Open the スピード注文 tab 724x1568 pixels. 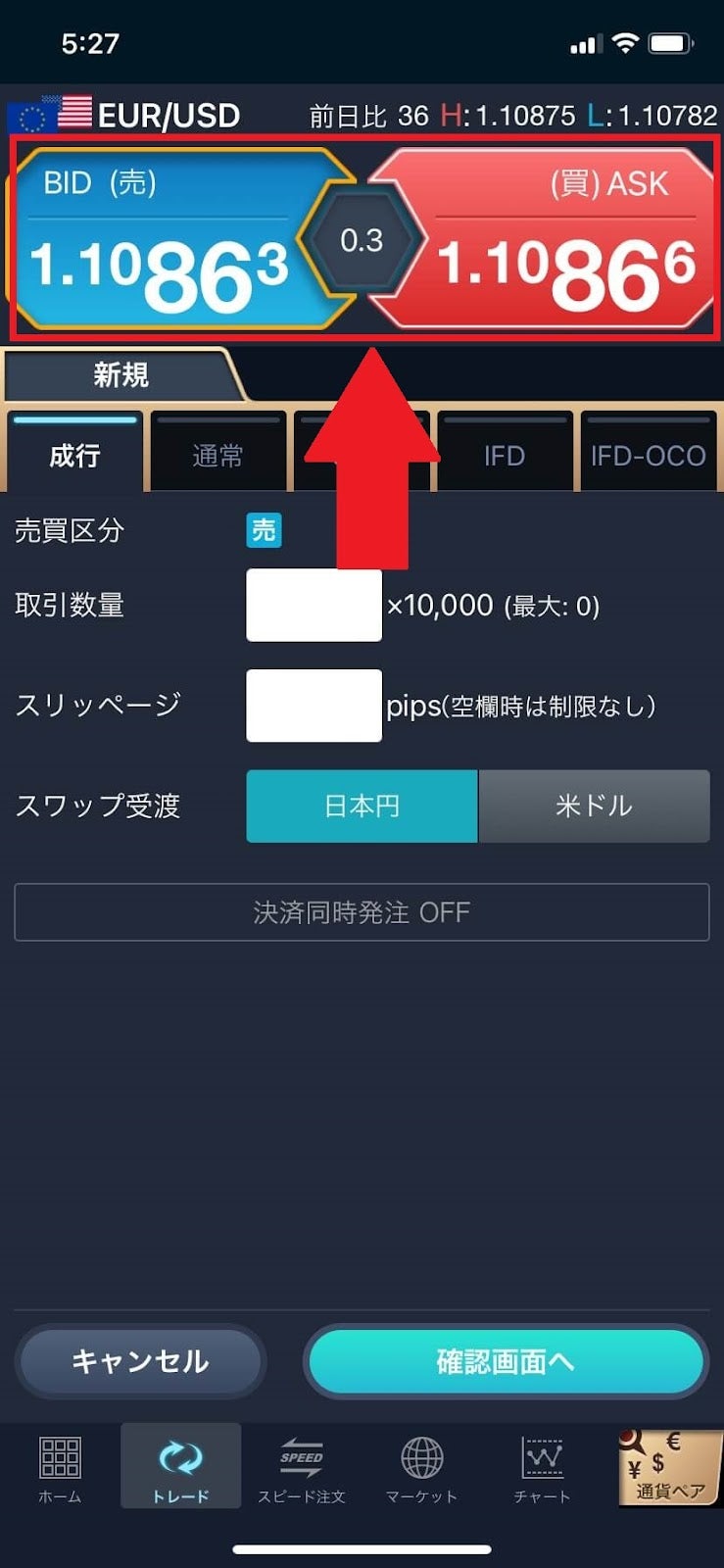coord(301,1467)
